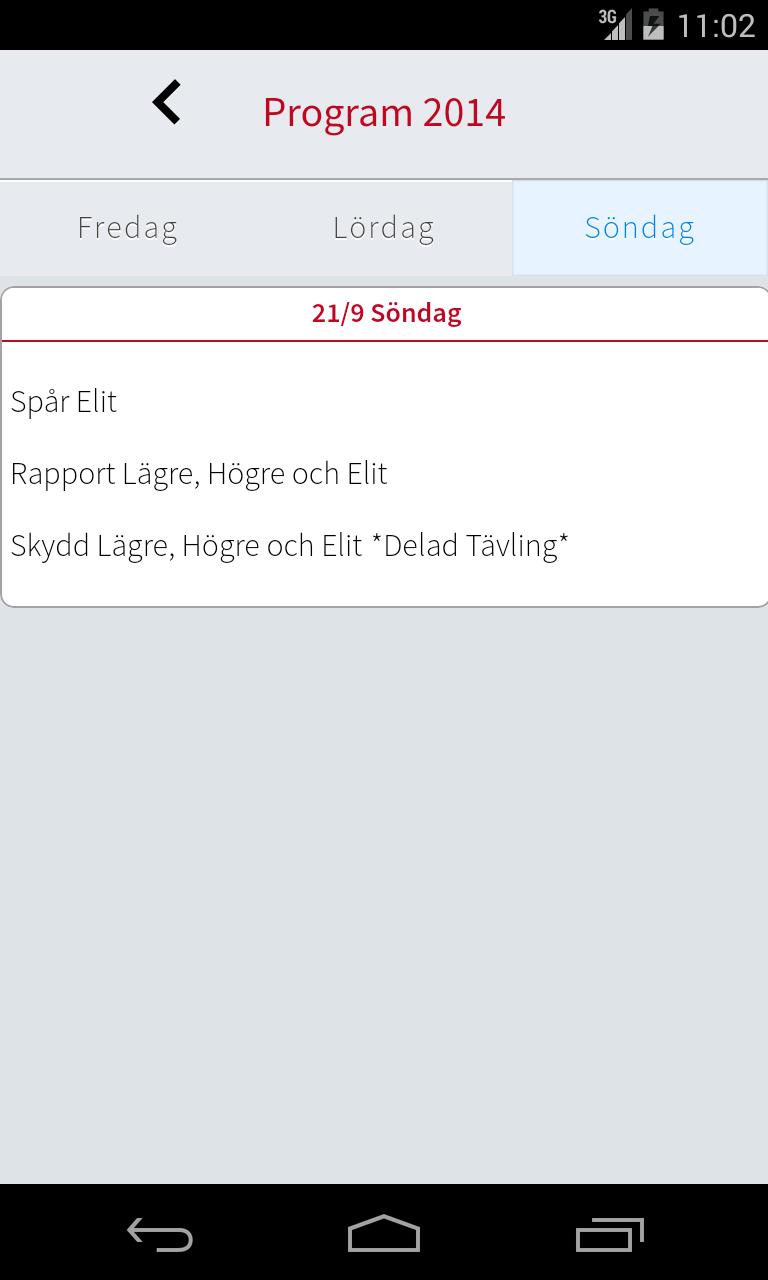The height and width of the screenshot is (1280, 768).
Task: Go to the home screen
Action: [x=384, y=1235]
